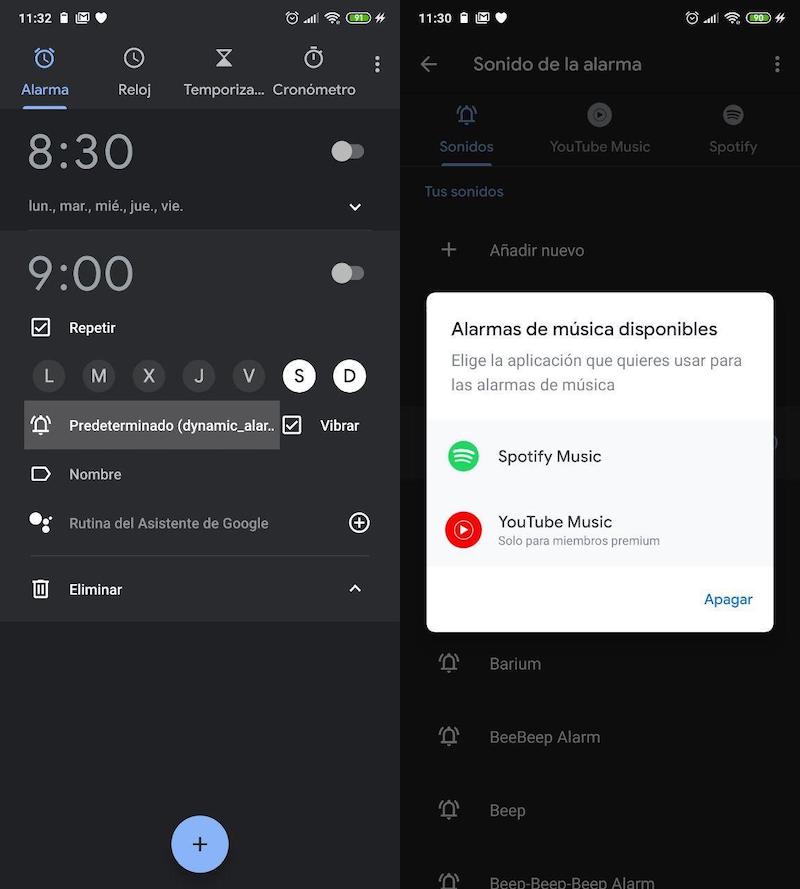Go to the Cronómetro tab

click(314, 72)
